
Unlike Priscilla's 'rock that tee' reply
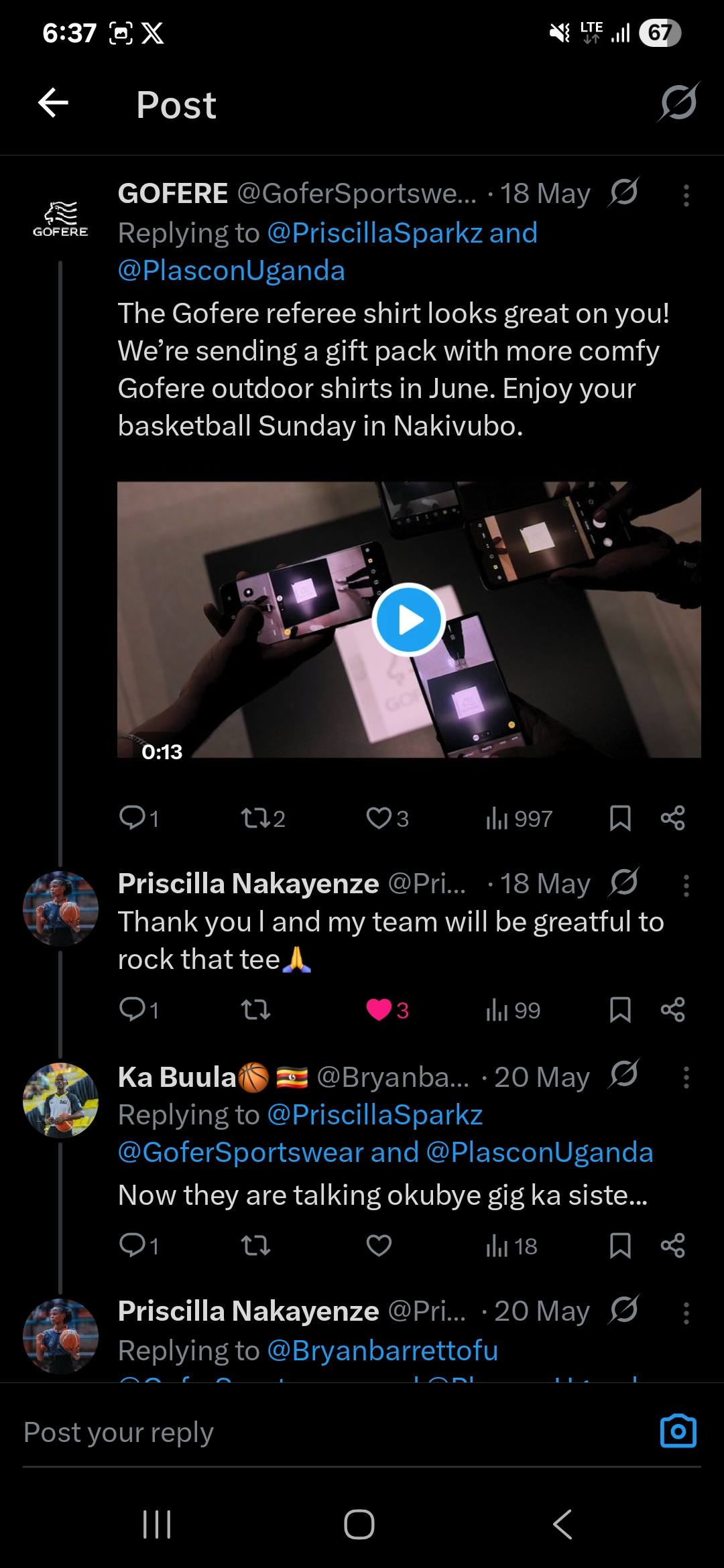pos(386,1009)
